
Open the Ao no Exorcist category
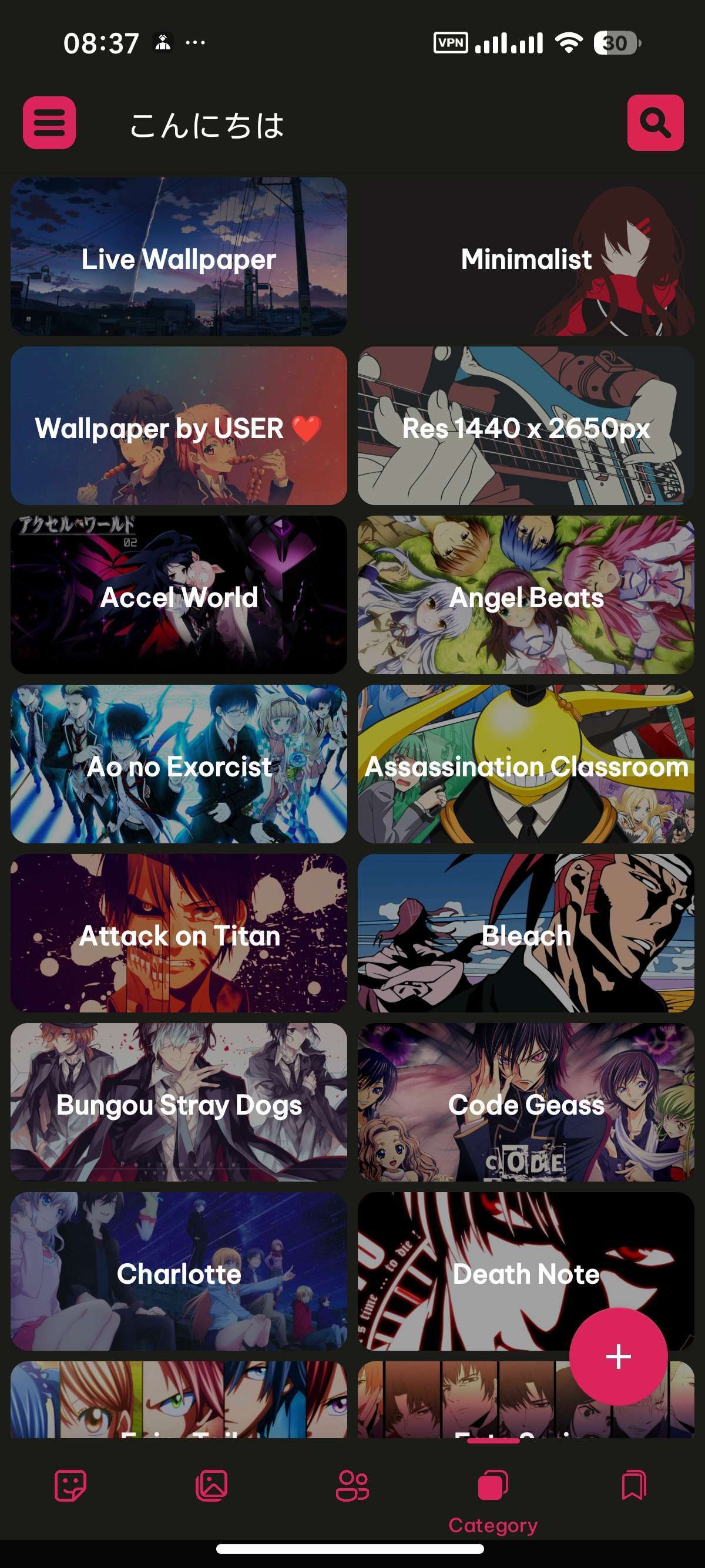pyautogui.click(x=179, y=764)
